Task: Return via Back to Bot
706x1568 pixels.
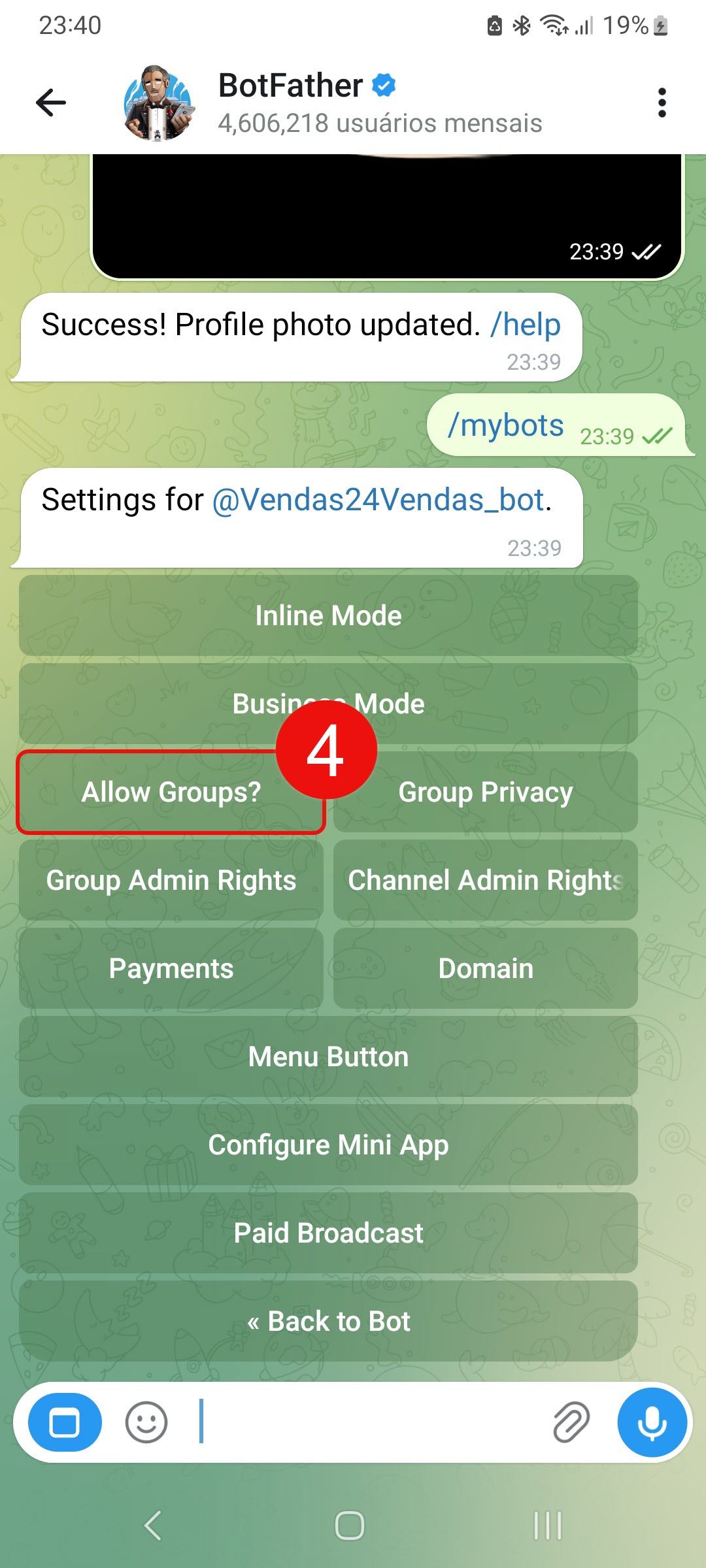Action: (x=328, y=1321)
